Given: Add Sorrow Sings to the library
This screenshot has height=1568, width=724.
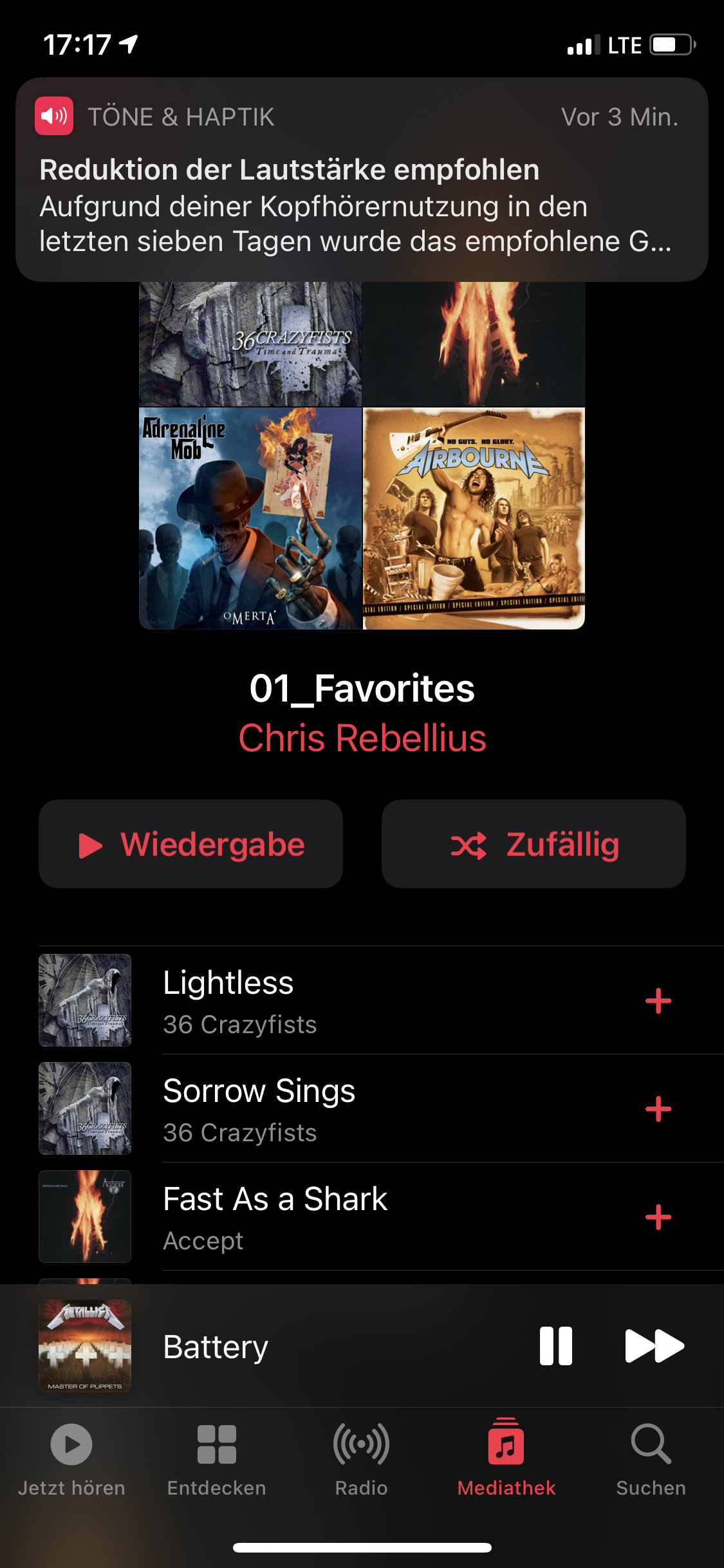Looking at the screenshot, I should pos(658,1109).
